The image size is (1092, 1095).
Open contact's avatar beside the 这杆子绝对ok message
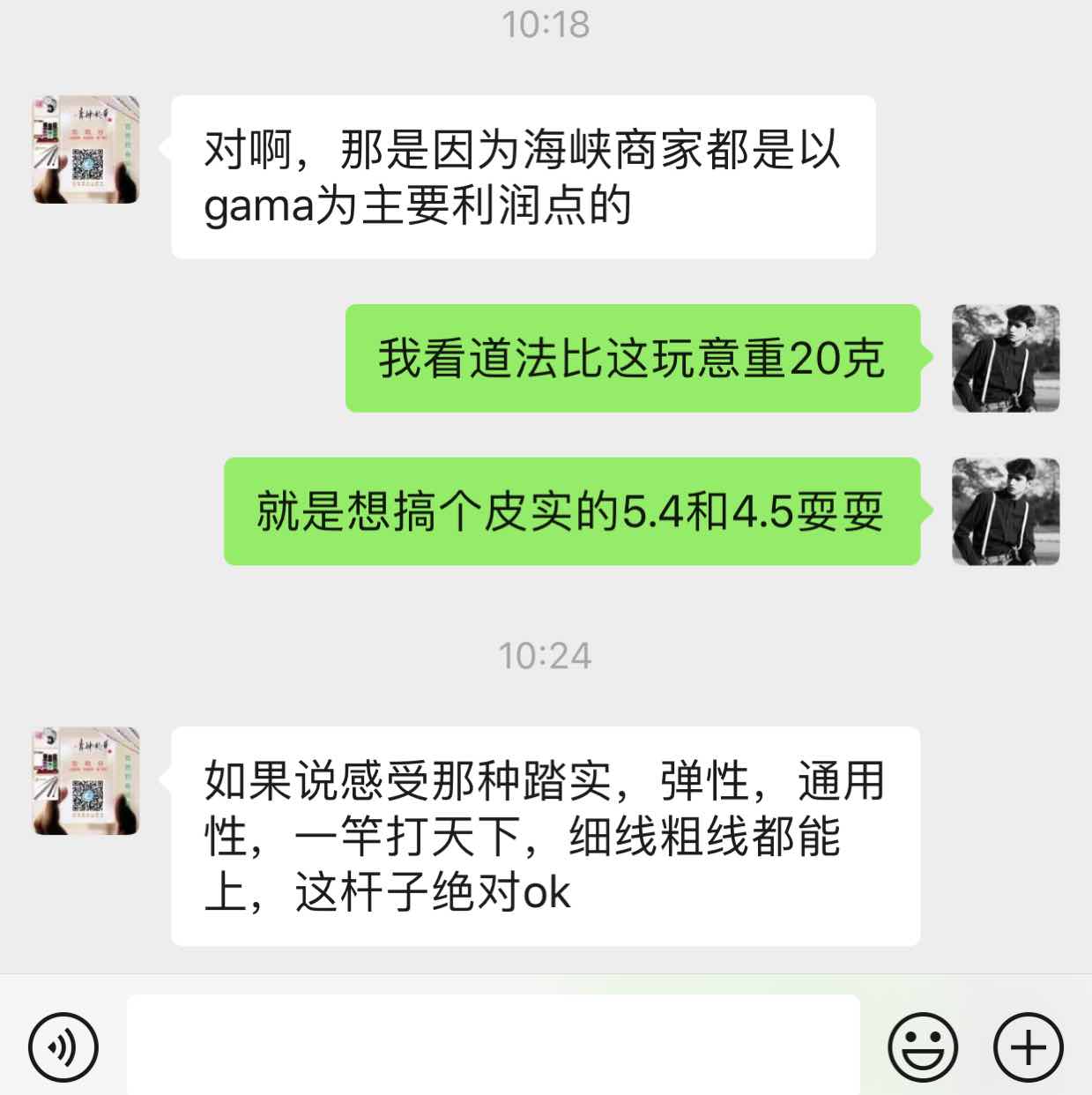(85, 781)
